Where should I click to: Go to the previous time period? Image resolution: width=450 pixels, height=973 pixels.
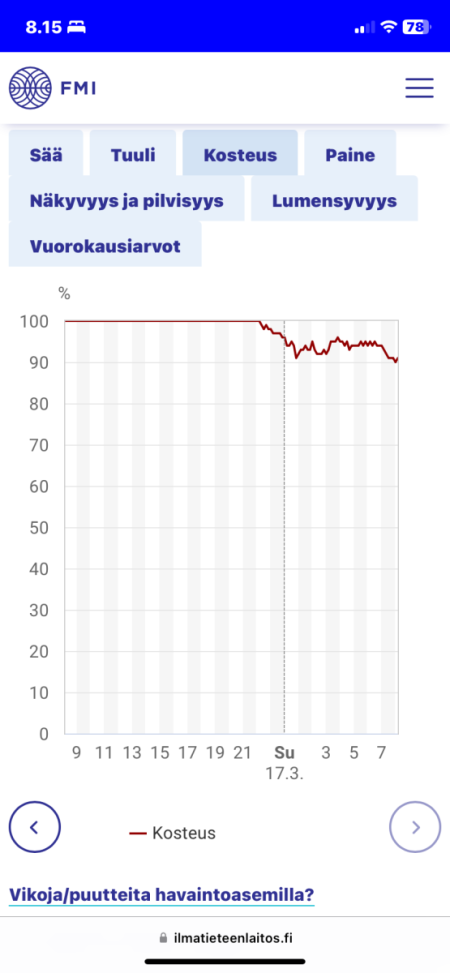[35, 827]
